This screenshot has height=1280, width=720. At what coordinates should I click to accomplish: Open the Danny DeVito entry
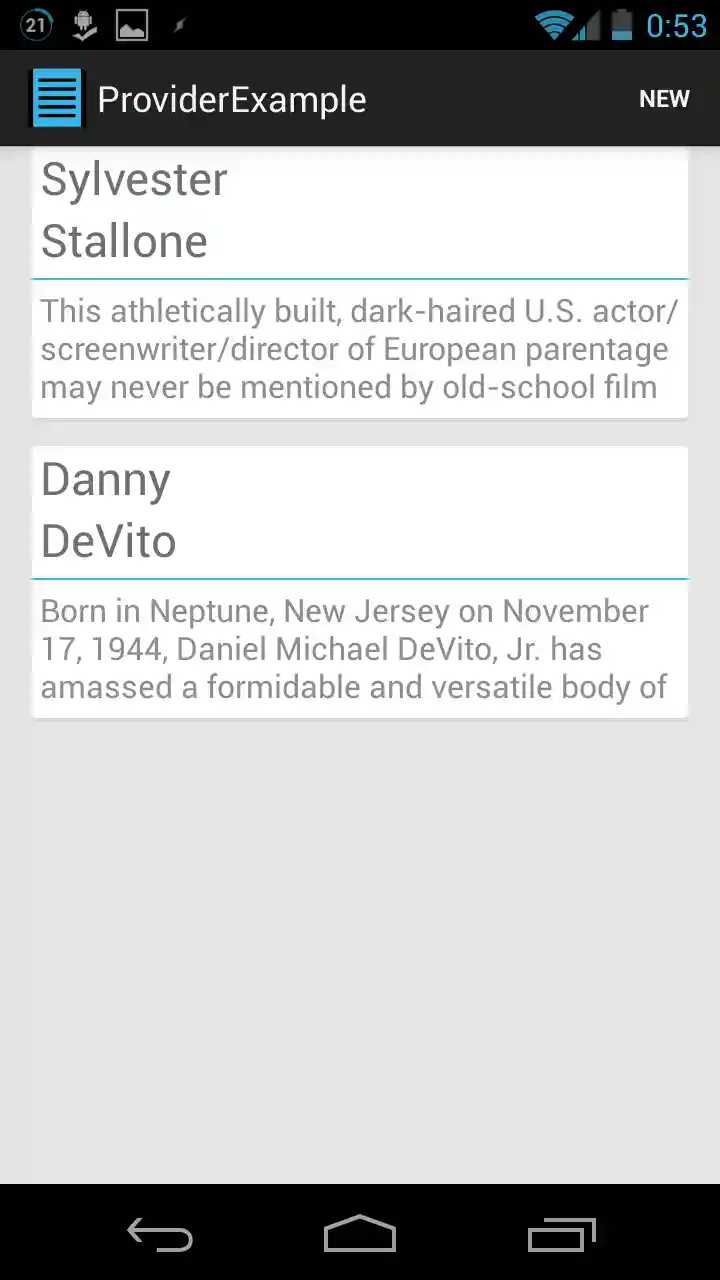tap(360, 580)
